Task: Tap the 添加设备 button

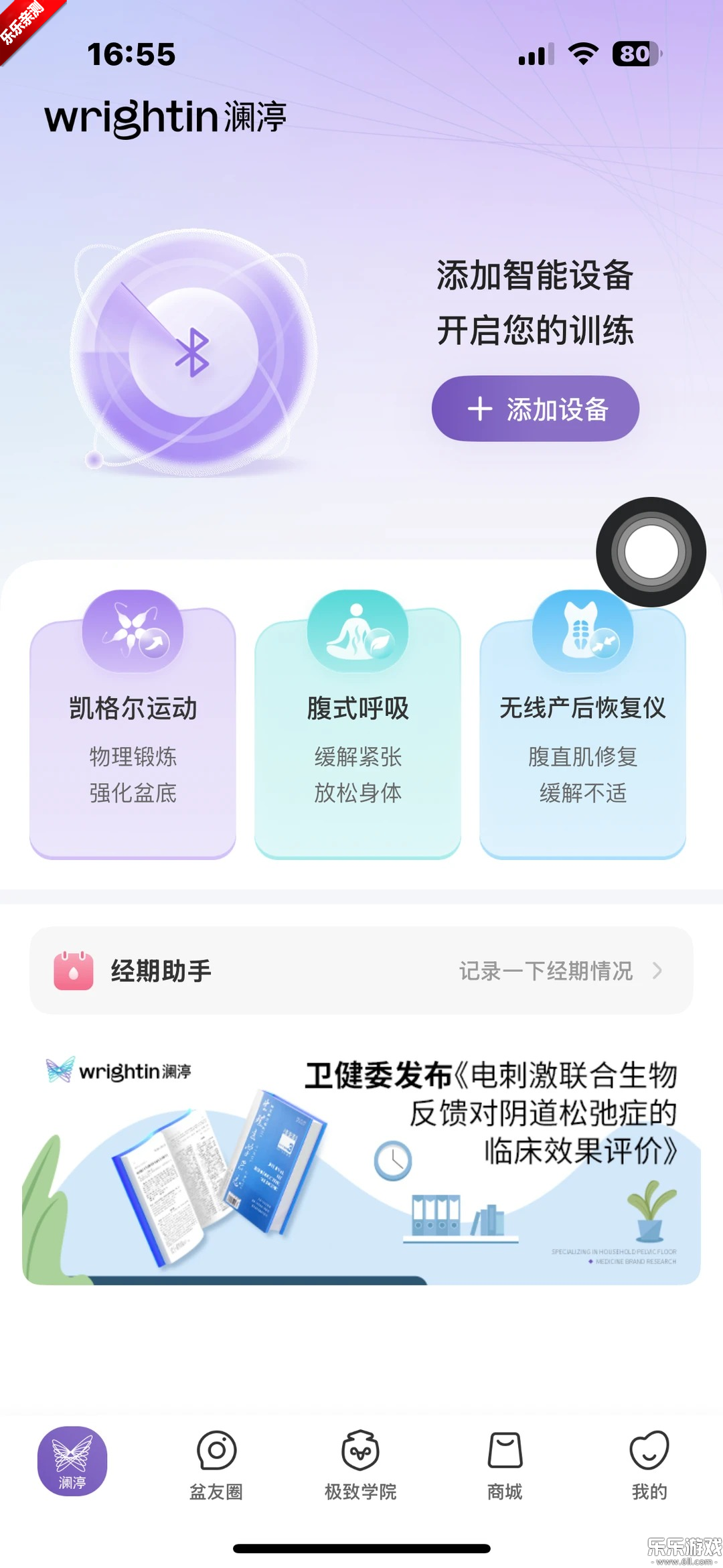Action: 535,409
